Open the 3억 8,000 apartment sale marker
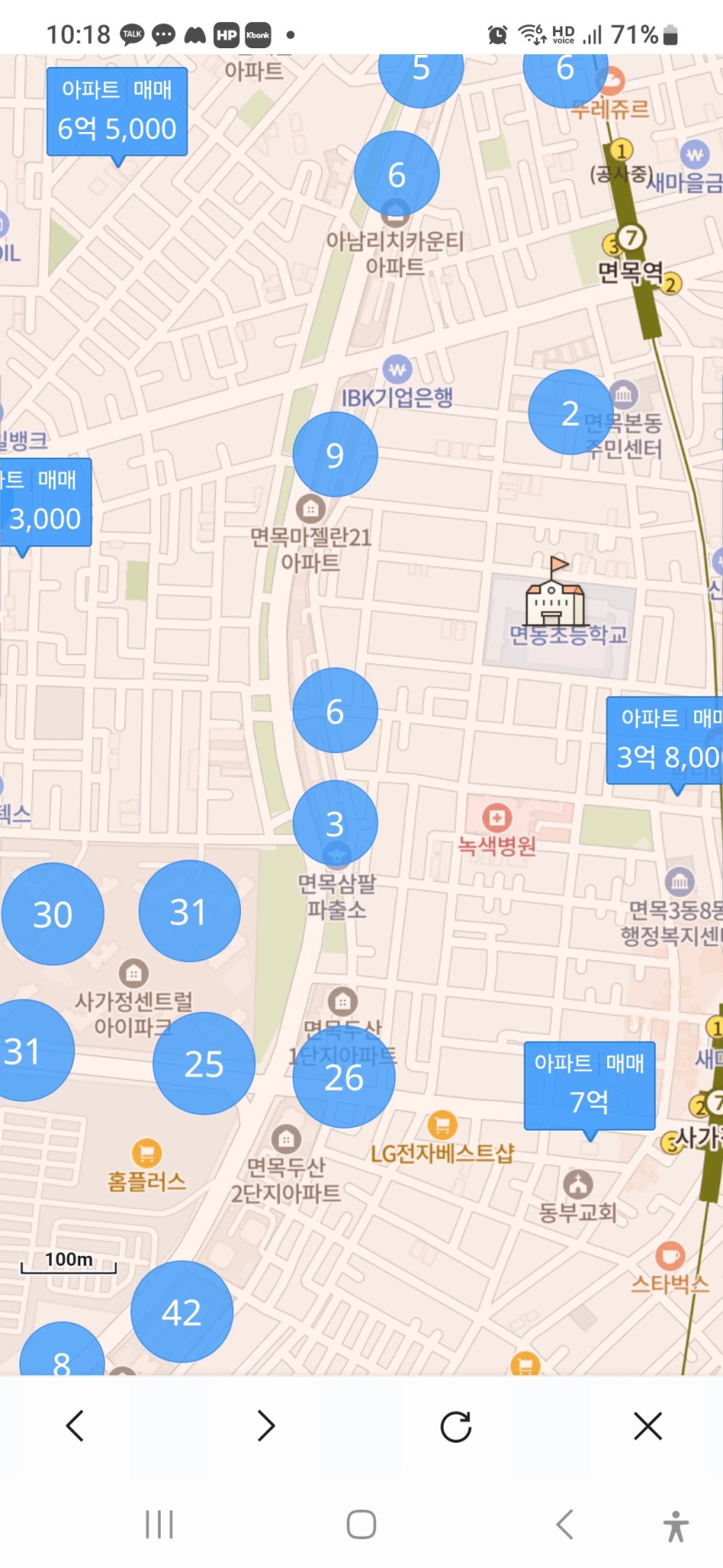The width and height of the screenshot is (723, 1568). pos(665,740)
